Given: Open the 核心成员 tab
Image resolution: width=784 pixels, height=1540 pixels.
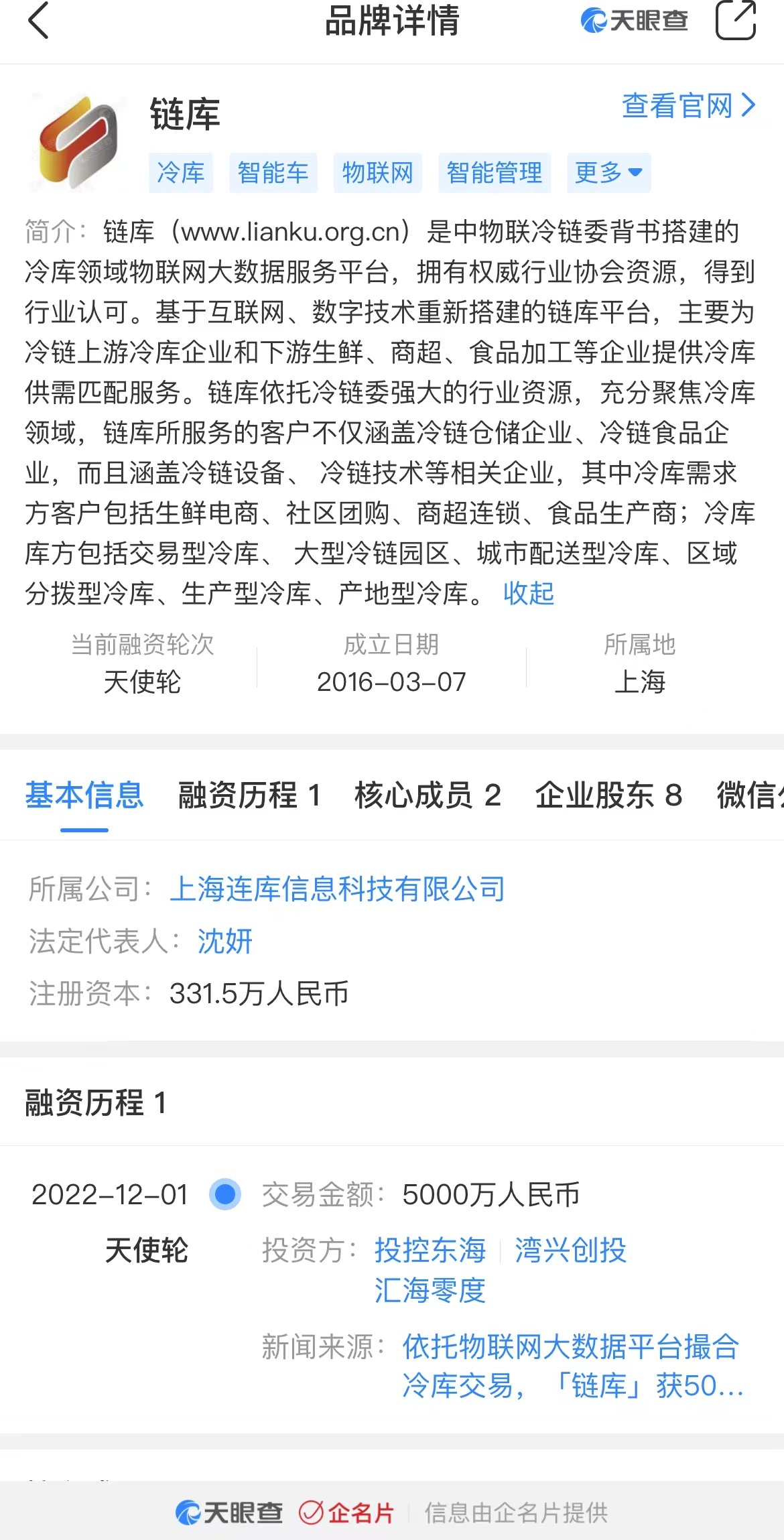Looking at the screenshot, I should pyautogui.click(x=428, y=795).
